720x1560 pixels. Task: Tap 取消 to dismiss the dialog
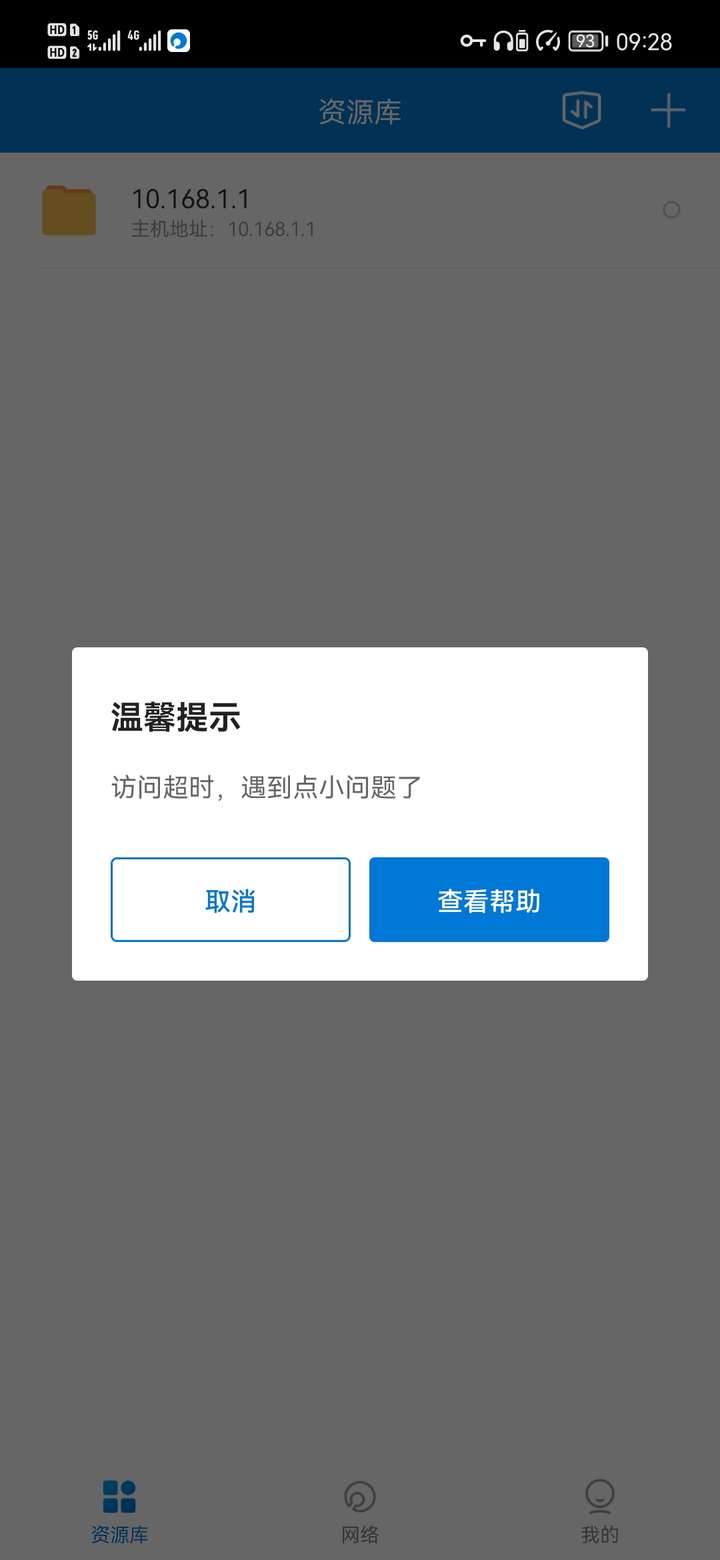[230, 899]
